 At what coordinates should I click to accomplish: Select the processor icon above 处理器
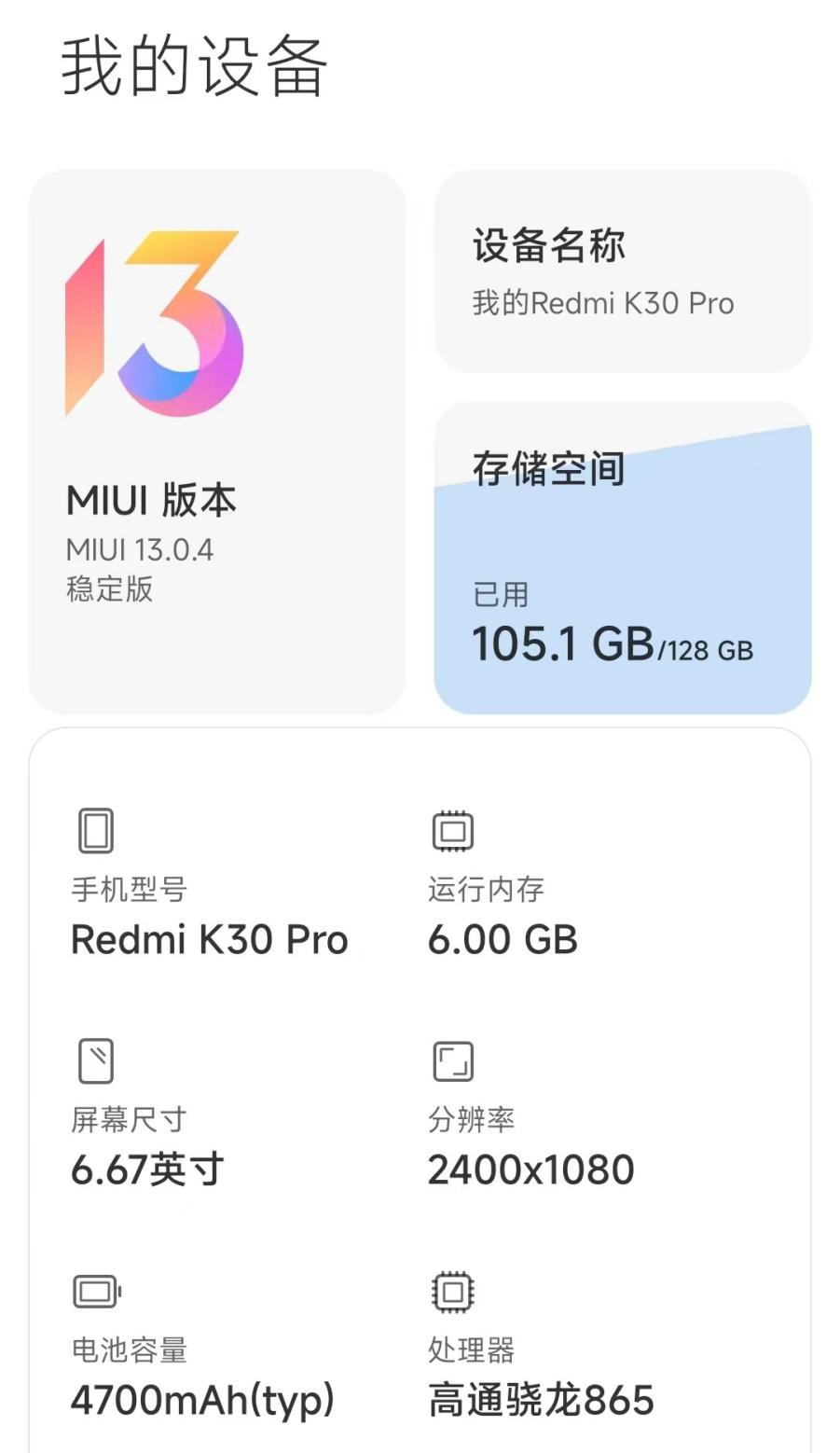pos(453,1291)
